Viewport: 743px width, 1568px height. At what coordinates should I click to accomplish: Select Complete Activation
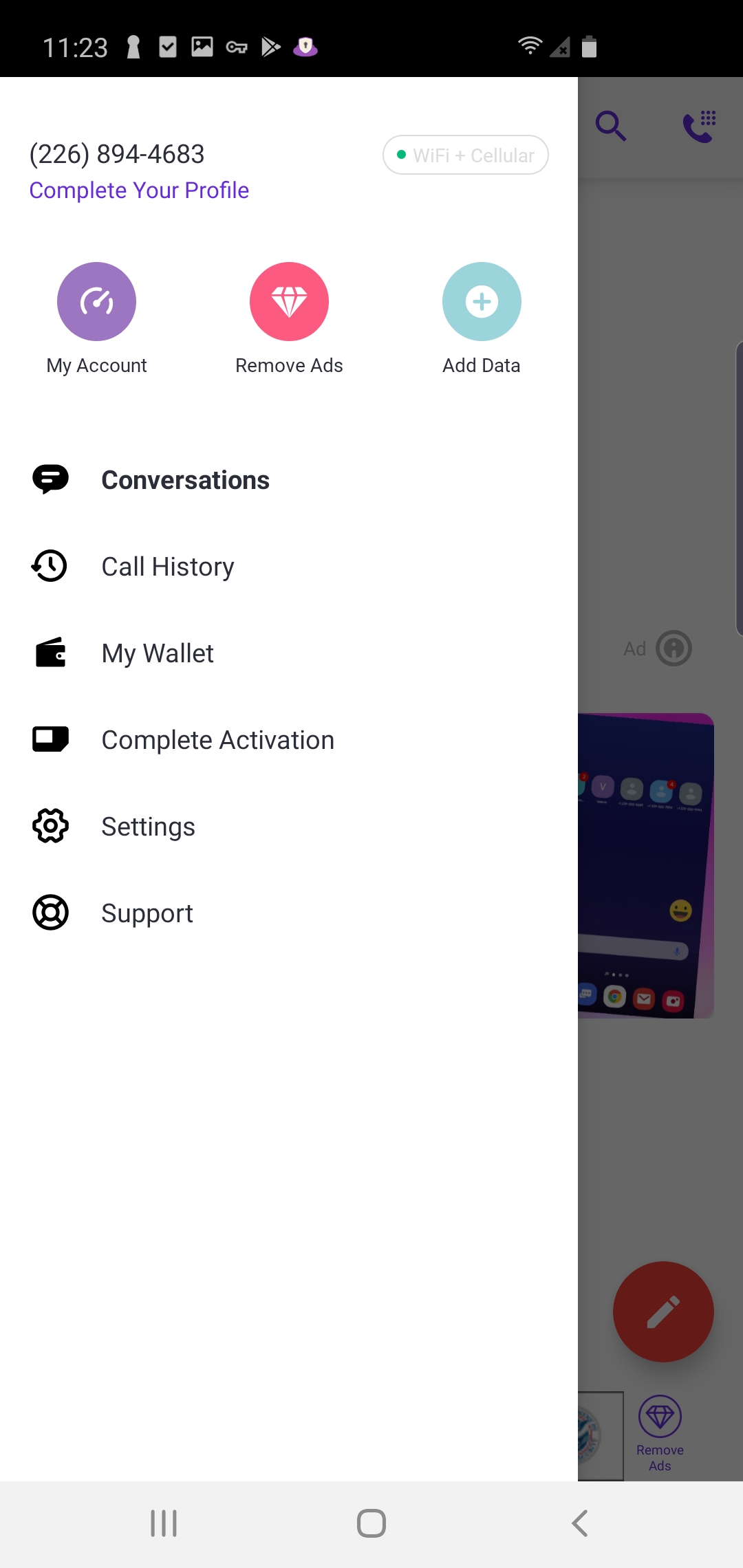[217, 740]
